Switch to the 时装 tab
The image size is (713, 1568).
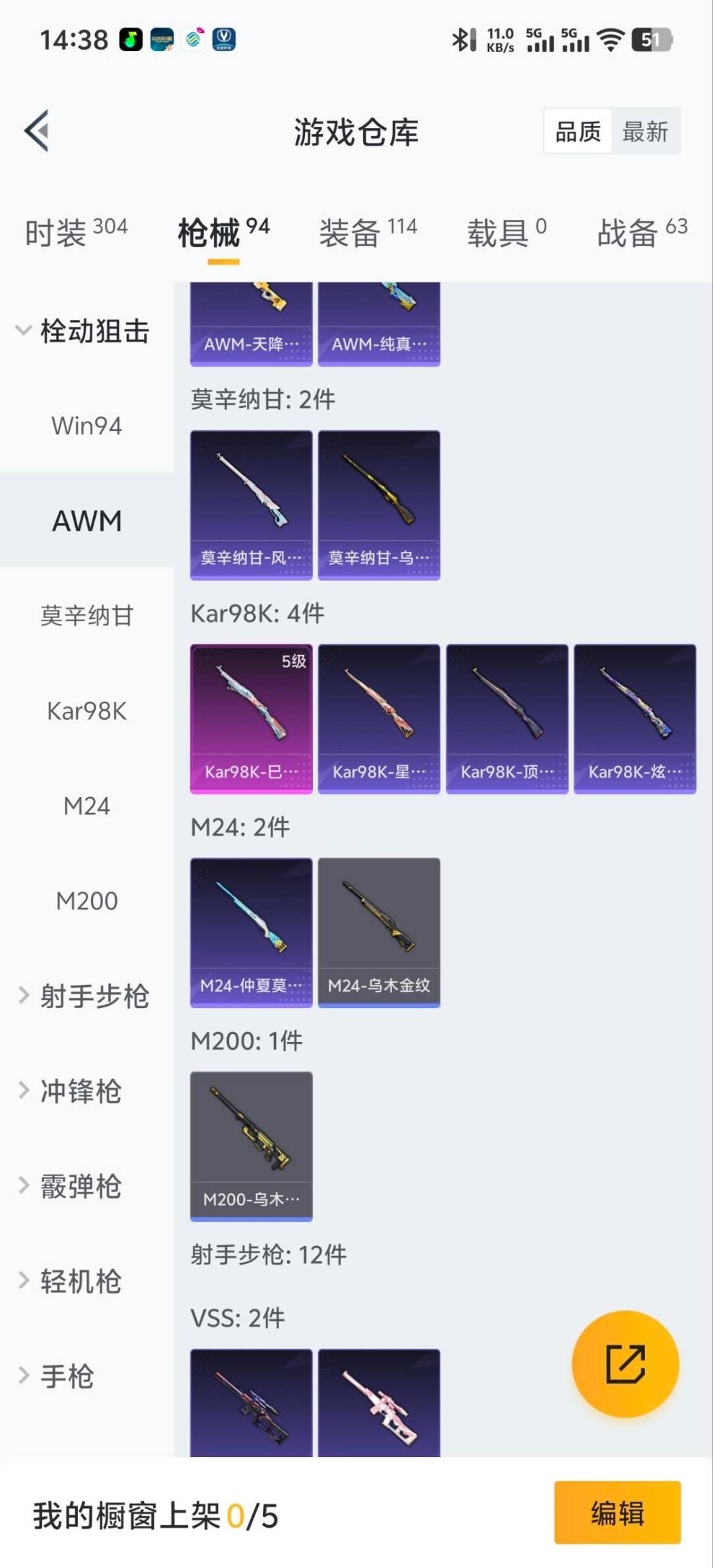[x=76, y=232]
